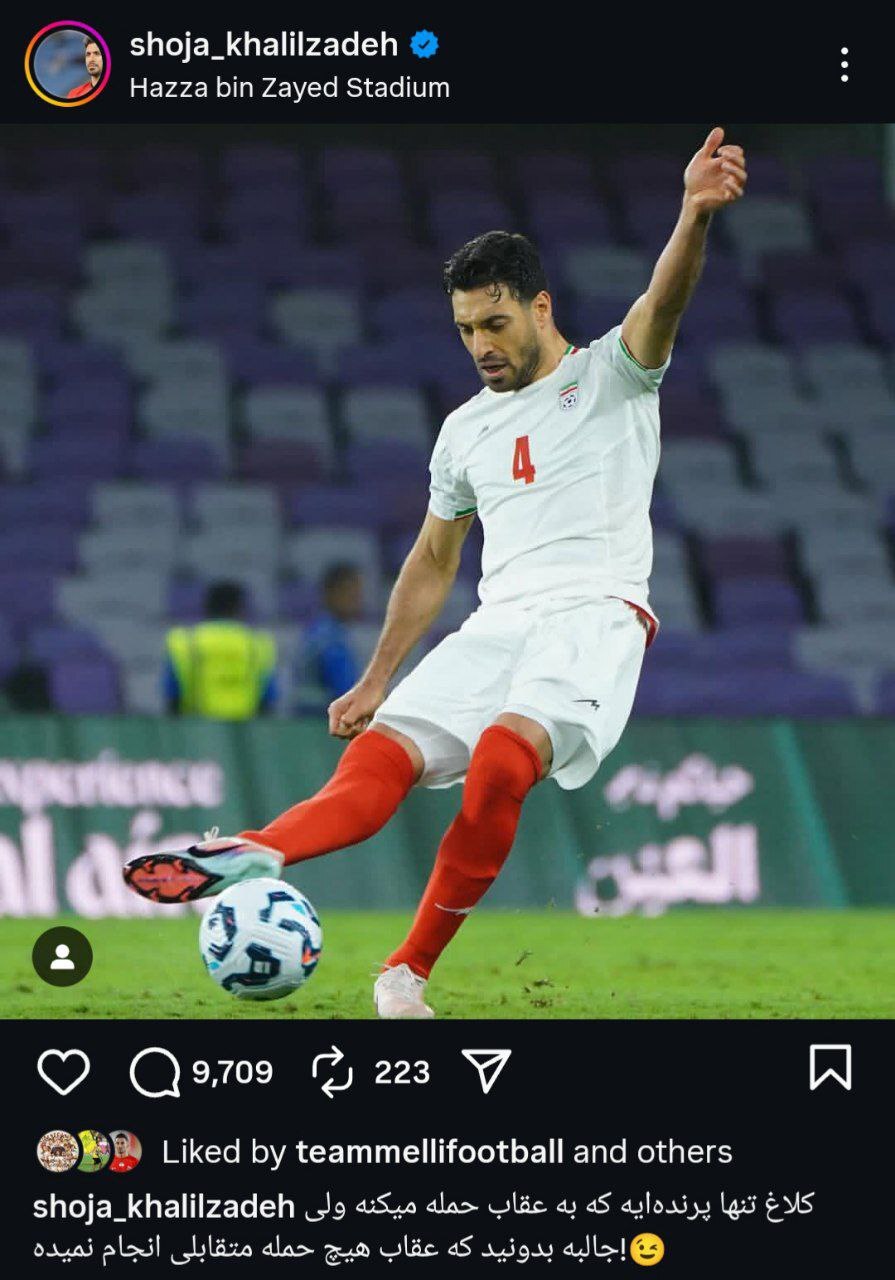
Task: Open the profile from the caption username
Action: tap(163, 1206)
